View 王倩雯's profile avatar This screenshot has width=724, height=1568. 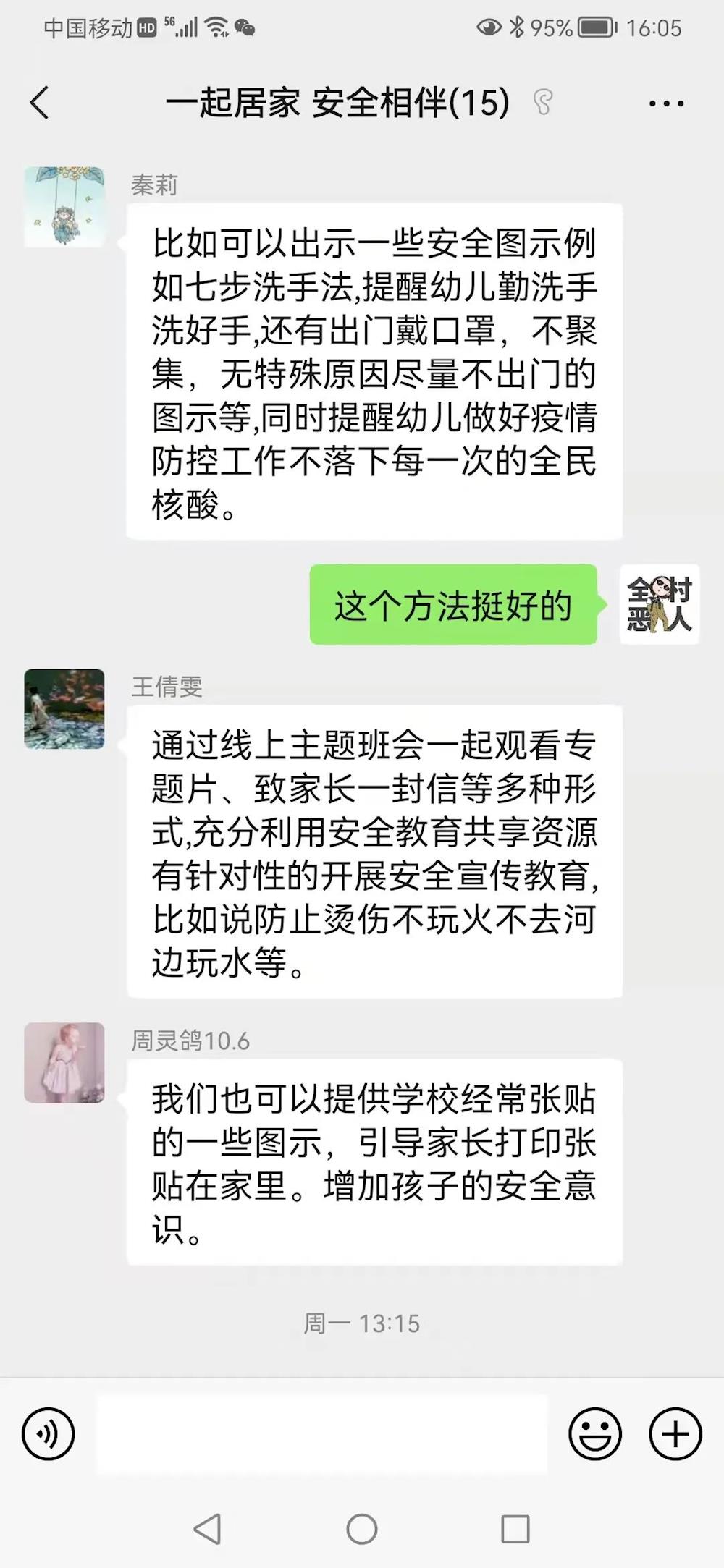pyautogui.click(x=64, y=708)
